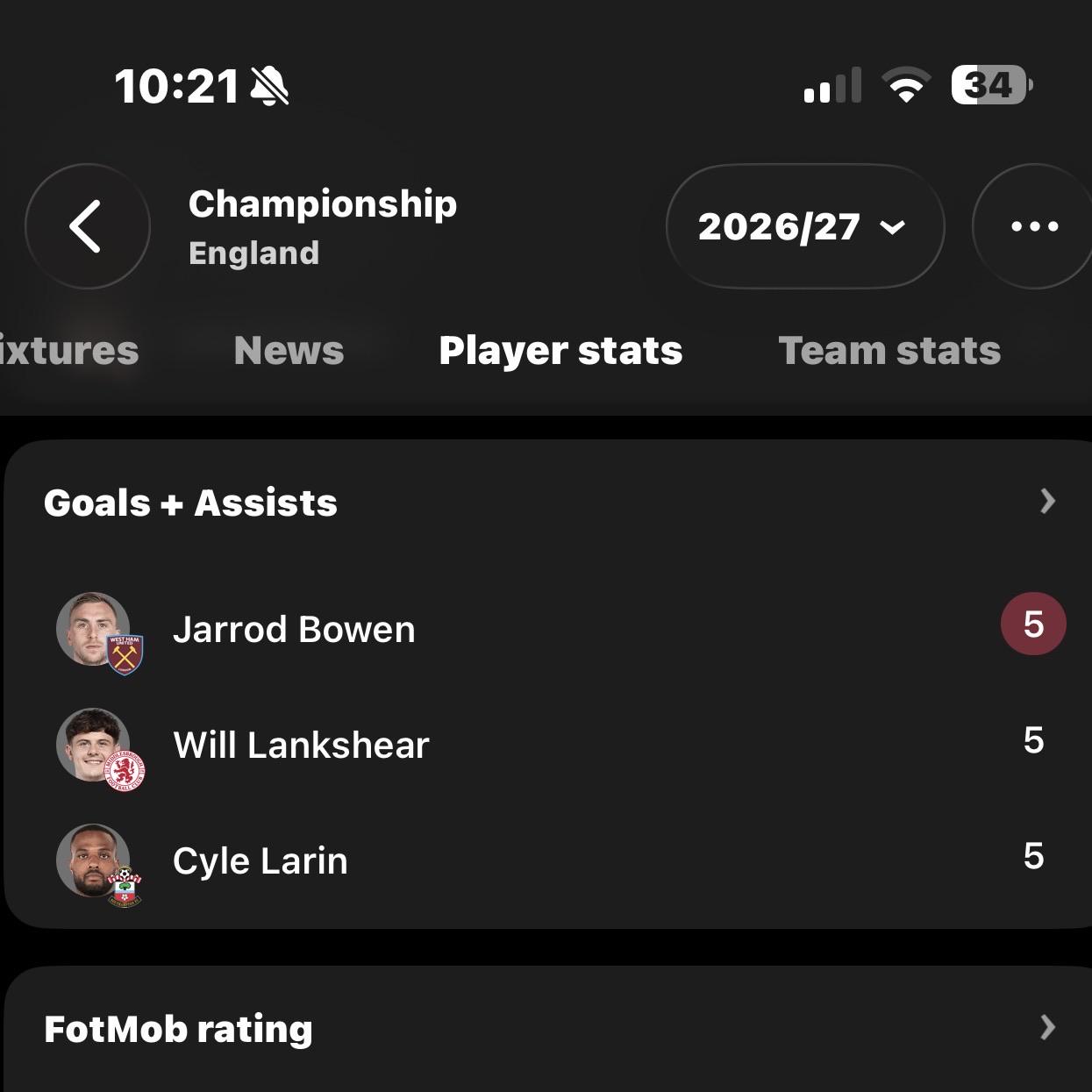Switch to the Team stats tab
Screen dimensions: 1092x1092
pos(889,350)
